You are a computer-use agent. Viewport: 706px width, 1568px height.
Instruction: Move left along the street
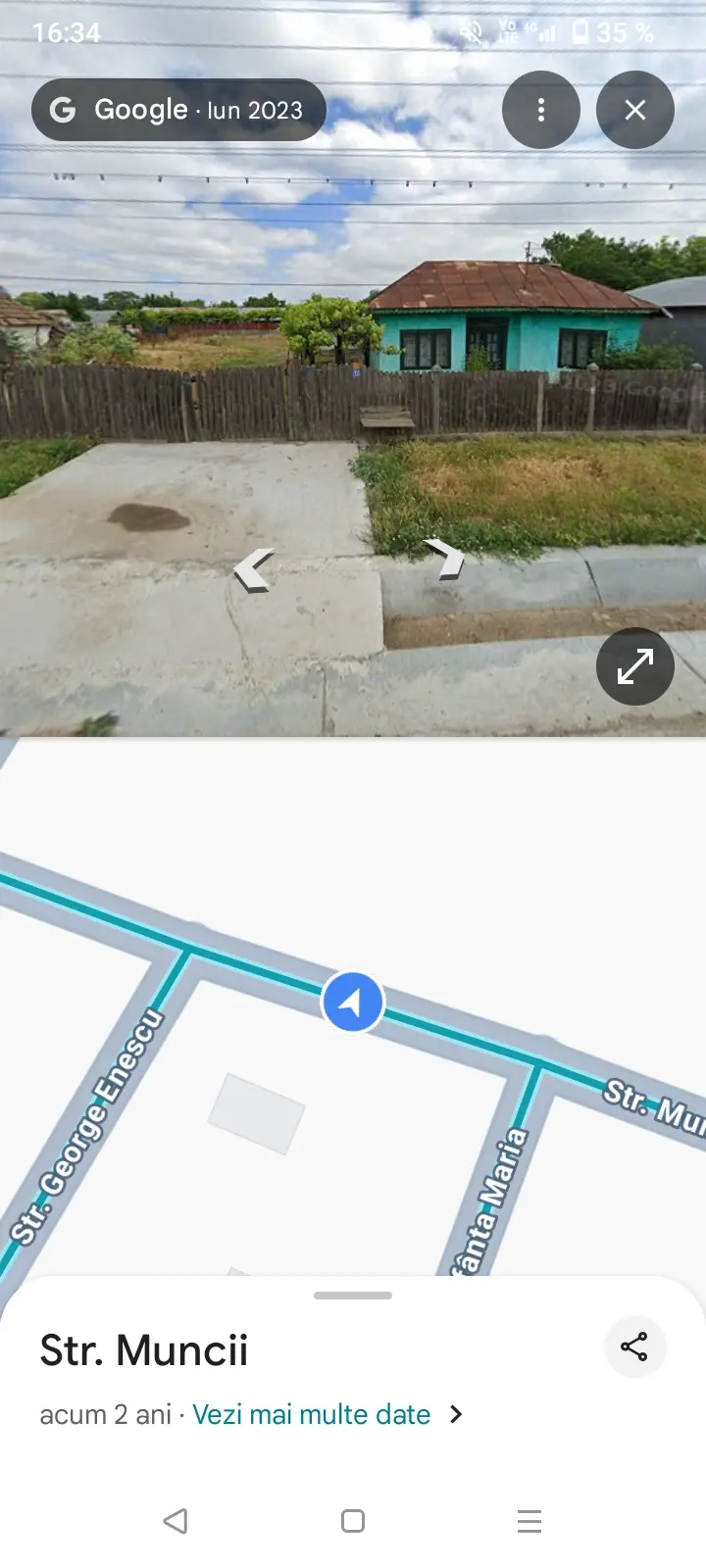coord(254,569)
